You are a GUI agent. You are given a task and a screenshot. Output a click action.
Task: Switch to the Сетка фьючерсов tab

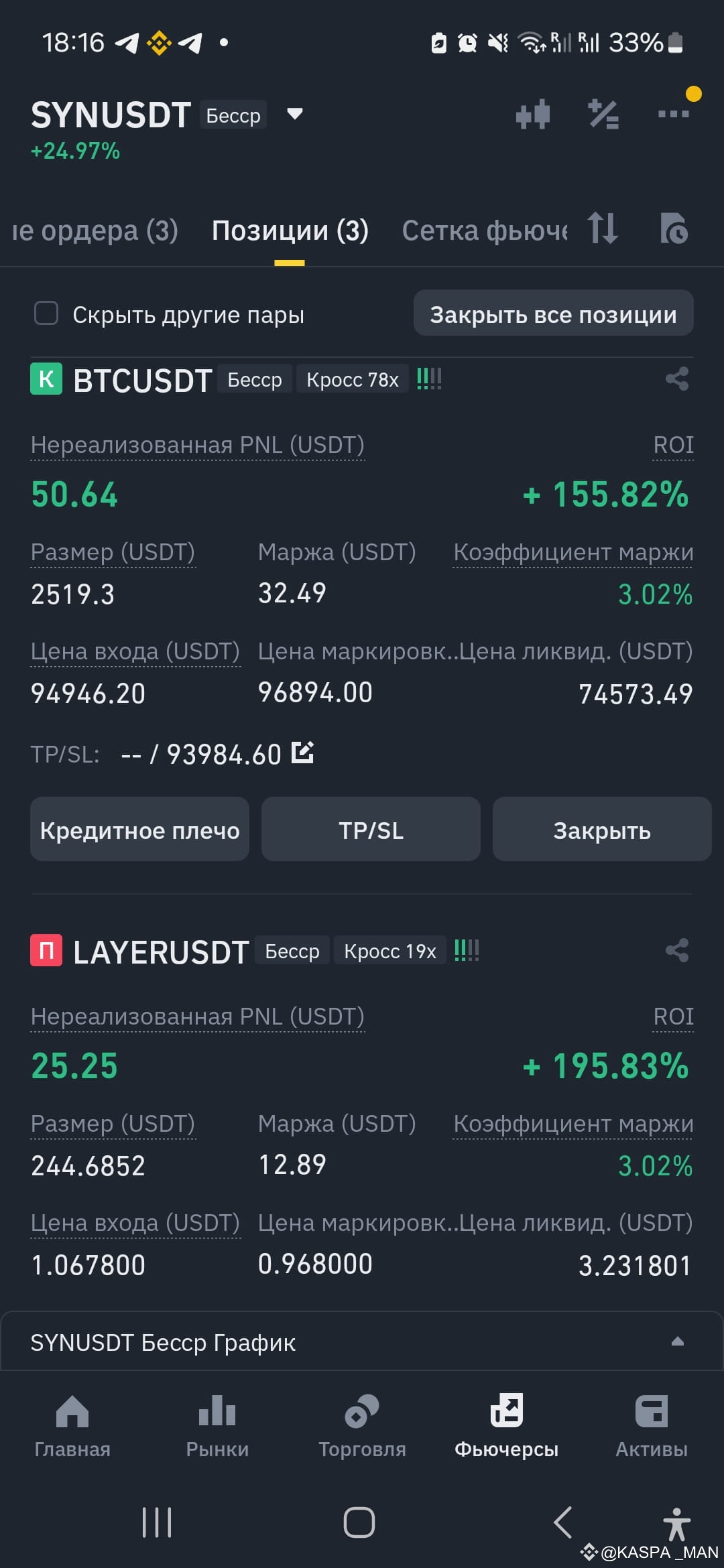point(483,231)
